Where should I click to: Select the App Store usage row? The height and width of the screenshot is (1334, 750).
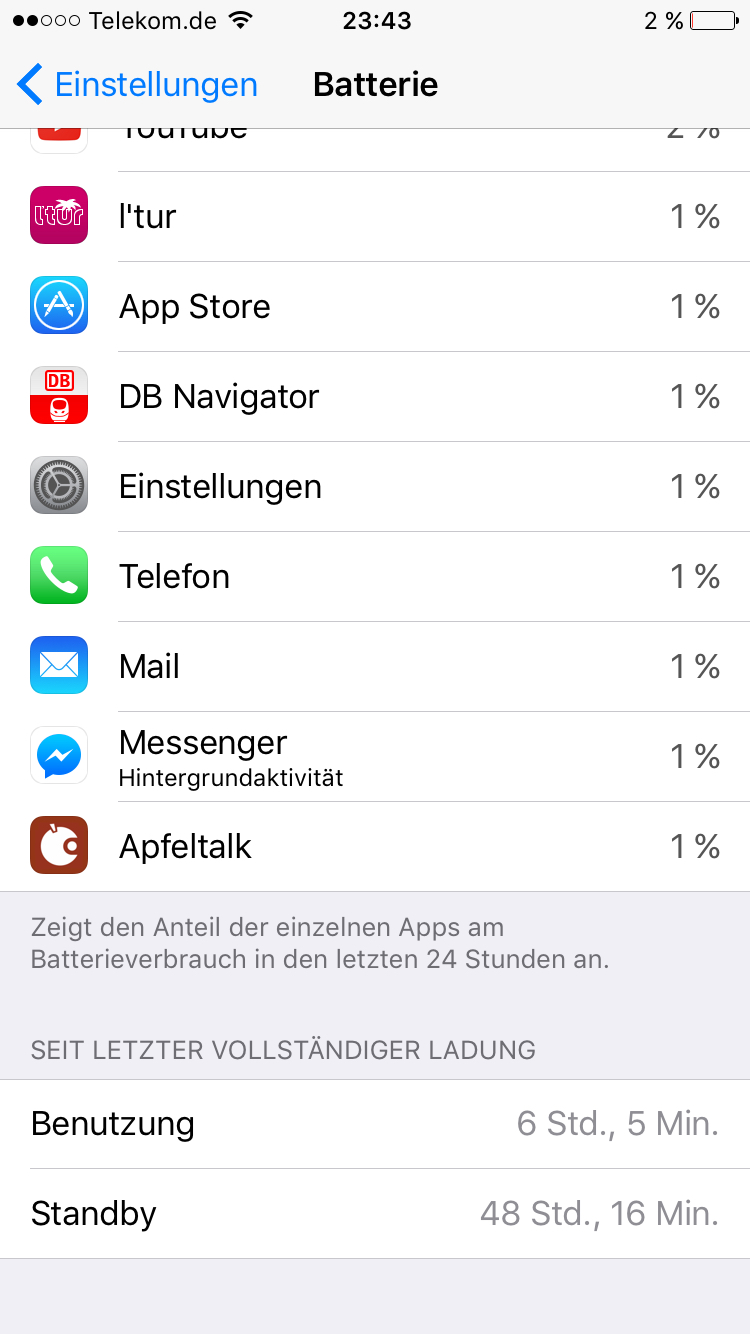coord(375,306)
